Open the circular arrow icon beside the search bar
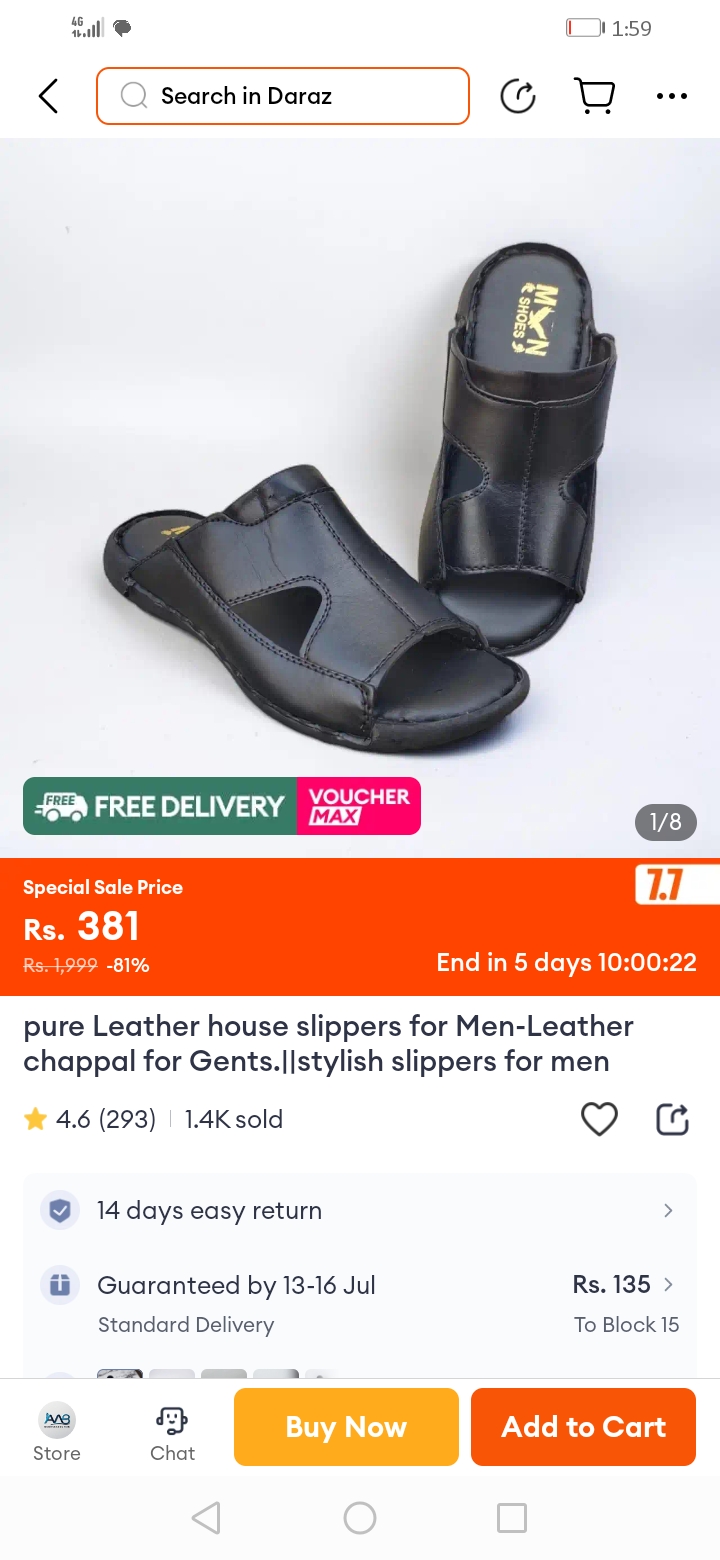Screen dimensions: 720x1560 (x=518, y=96)
